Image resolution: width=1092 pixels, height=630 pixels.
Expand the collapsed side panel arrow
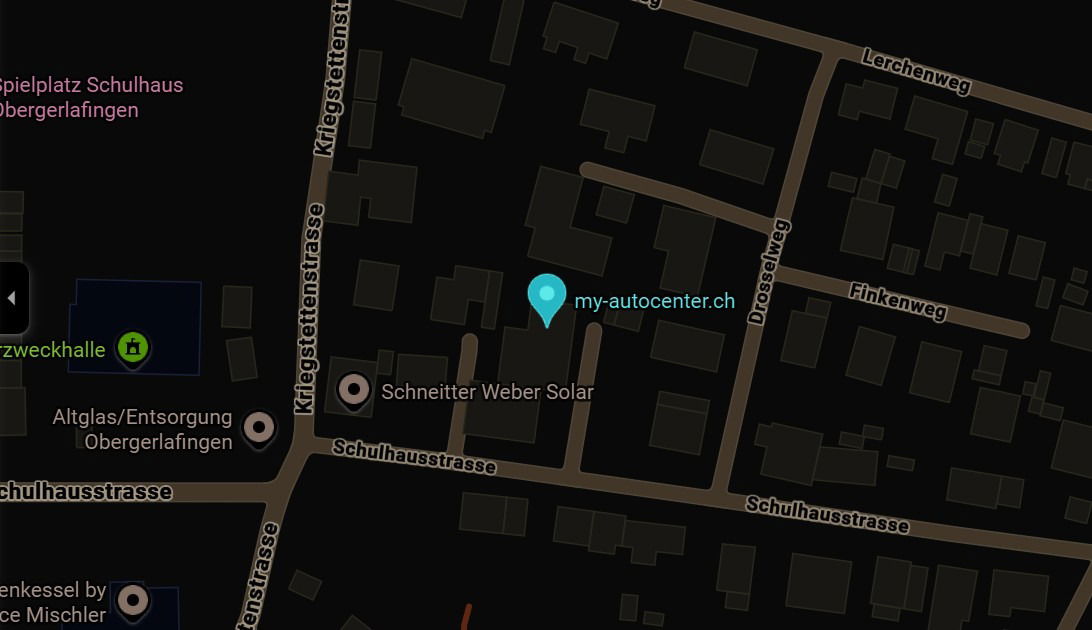click(x=12, y=298)
